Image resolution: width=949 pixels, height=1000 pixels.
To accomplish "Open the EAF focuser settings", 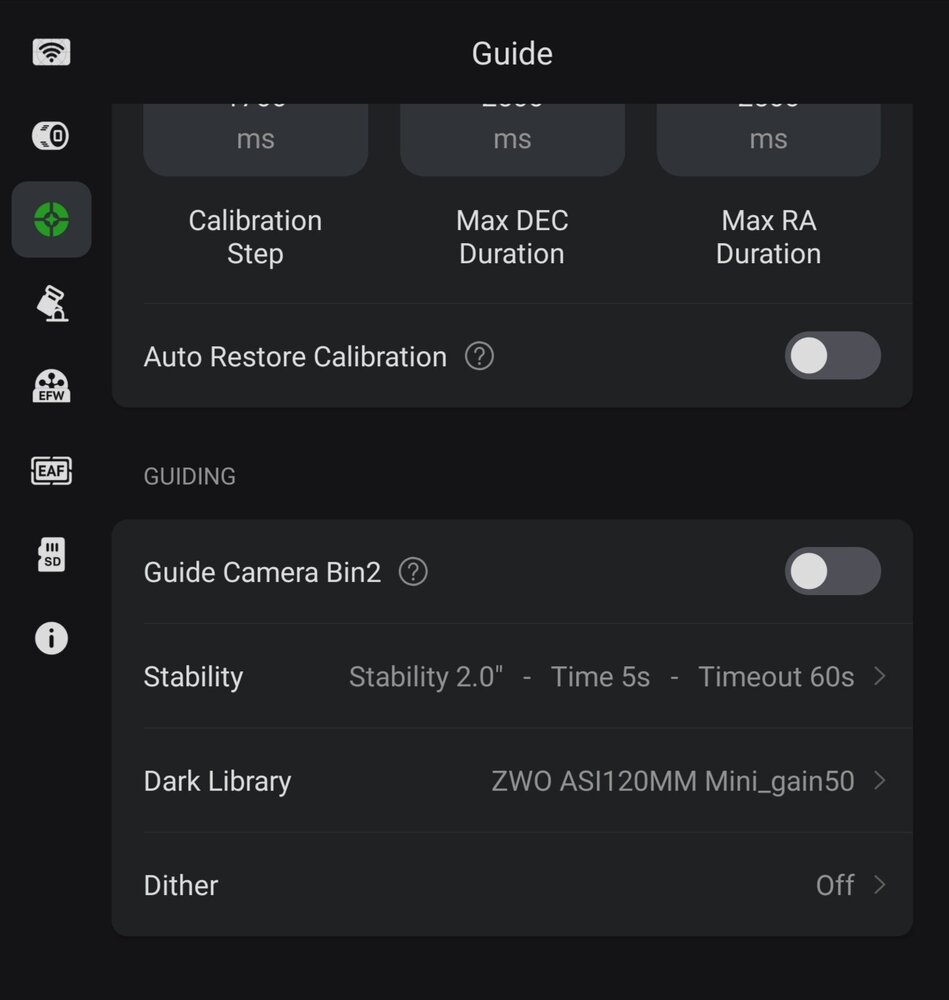I will [51, 470].
